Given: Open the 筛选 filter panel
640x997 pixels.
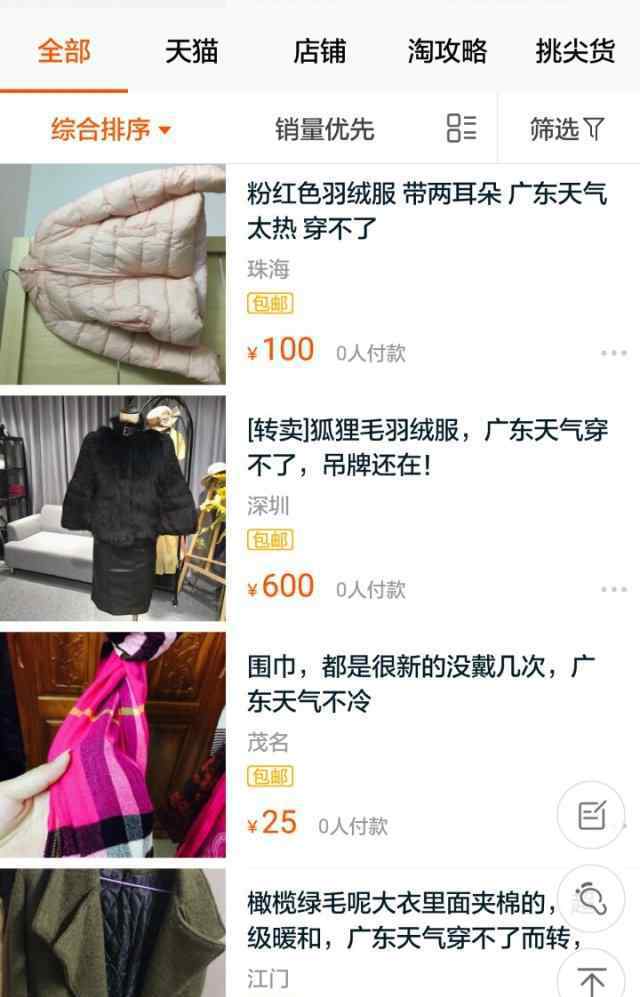Looking at the screenshot, I should [567, 129].
